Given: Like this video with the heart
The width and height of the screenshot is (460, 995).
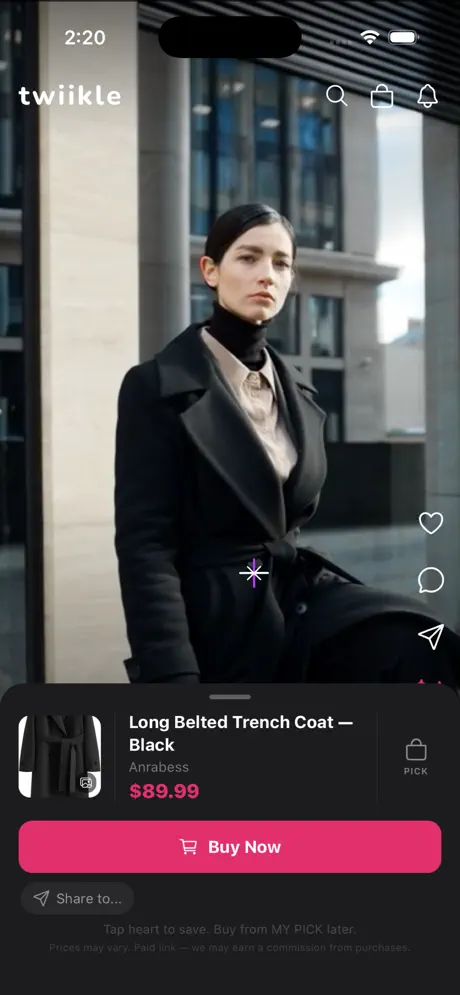Looking at the screenshot, I should pyautogui.click(x=431, y=523).
